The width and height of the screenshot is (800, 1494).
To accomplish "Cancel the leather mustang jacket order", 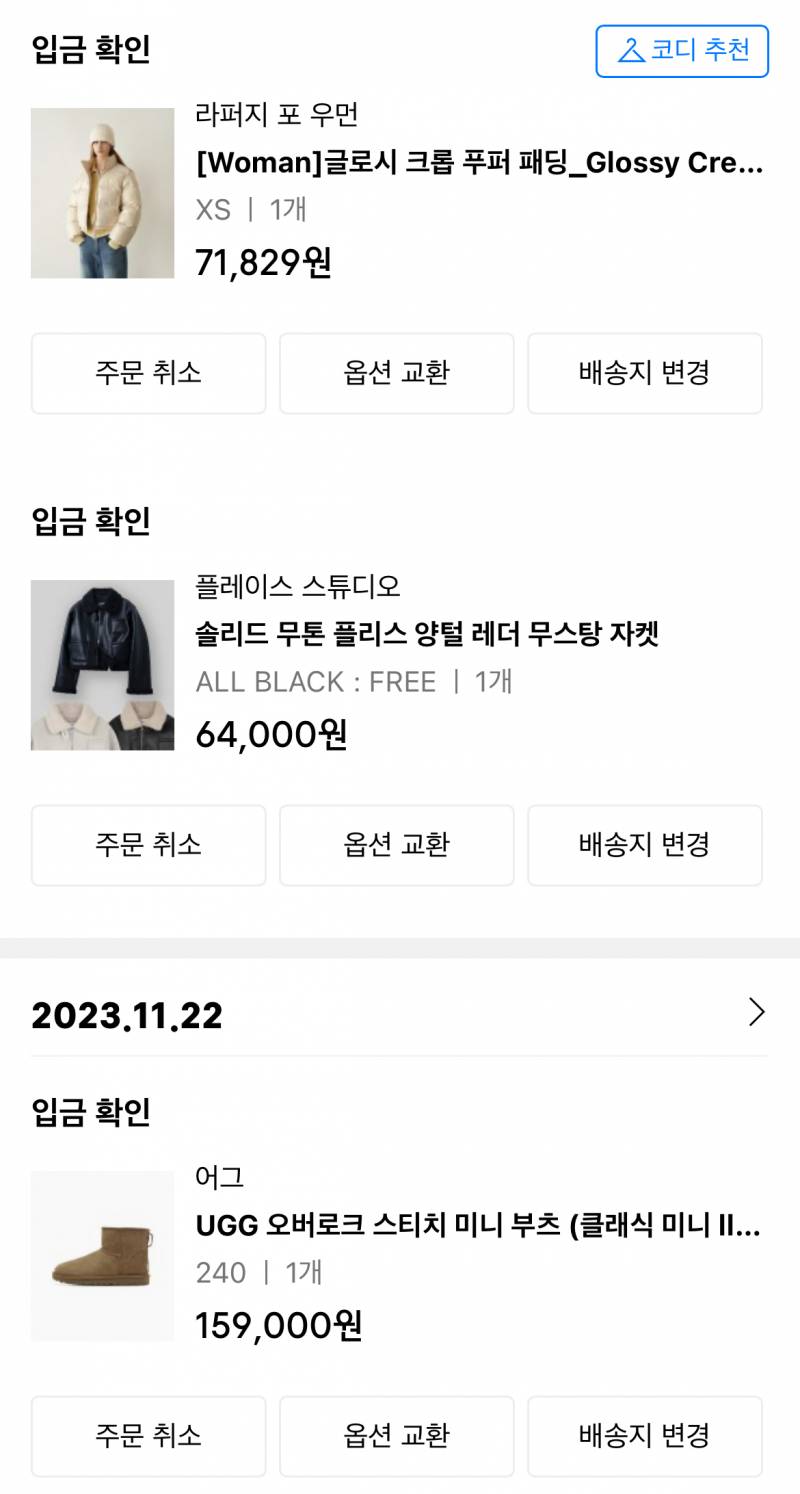I will pyautogui.click(x=148, y=845).
